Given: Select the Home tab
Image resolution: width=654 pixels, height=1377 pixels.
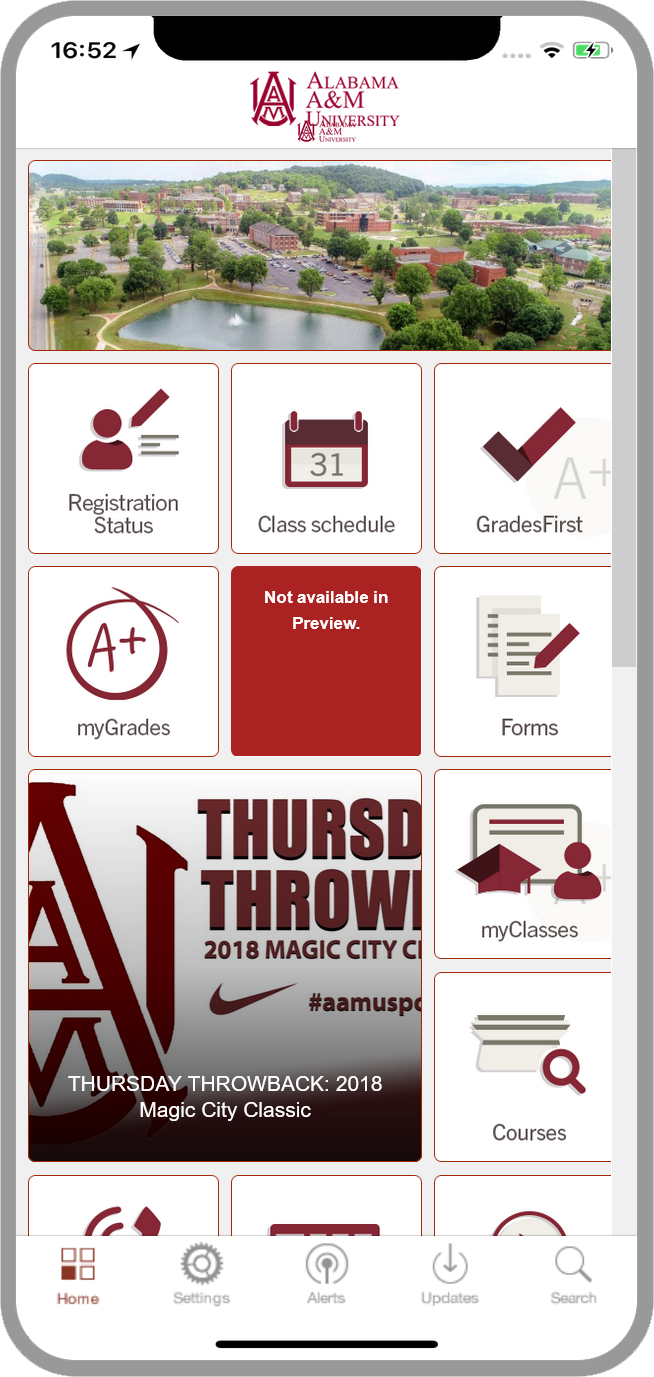Looking at the screenshot, I should [x=78, y=1276].
